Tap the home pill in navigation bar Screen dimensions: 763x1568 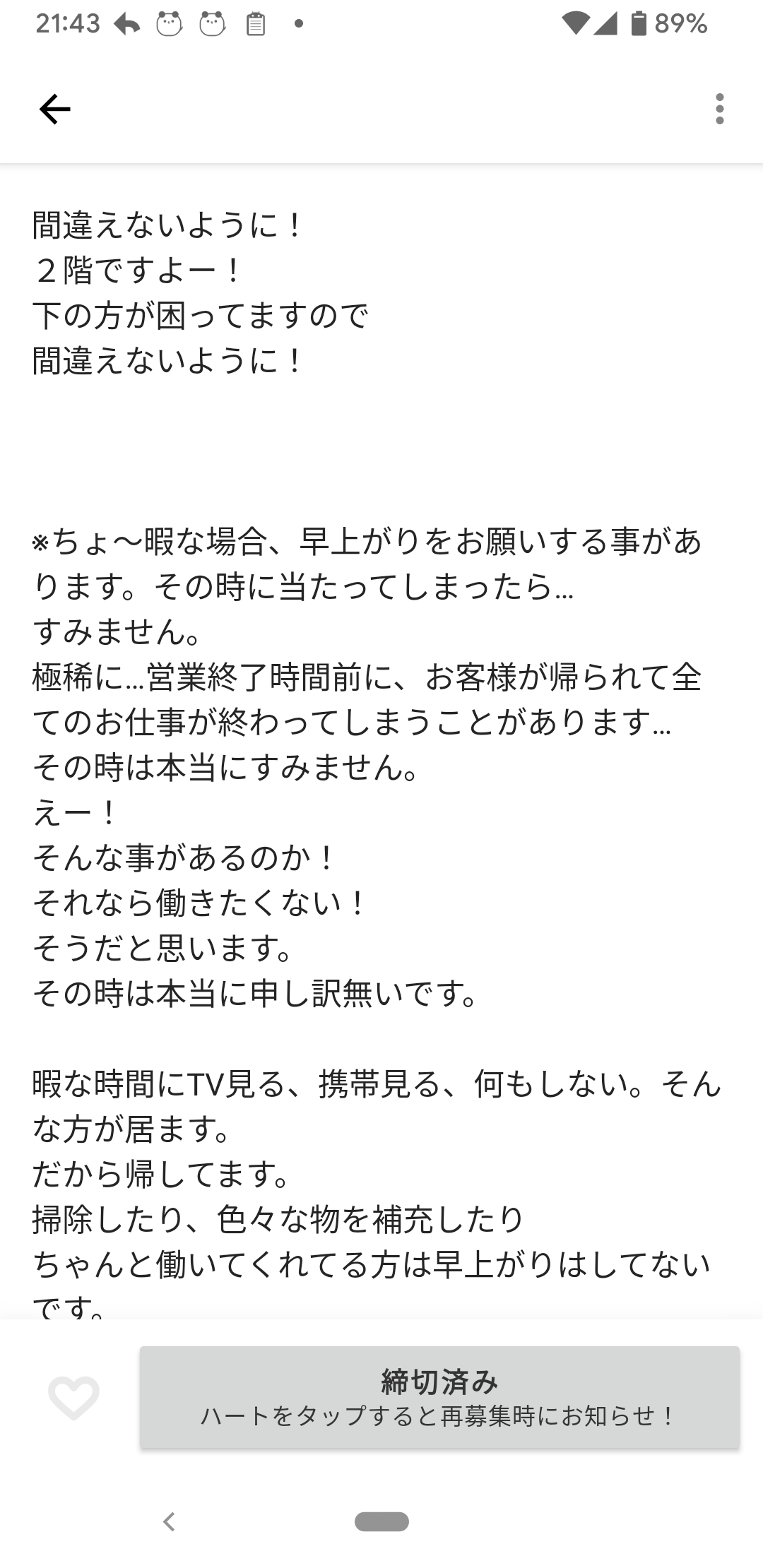point(381,1521)
